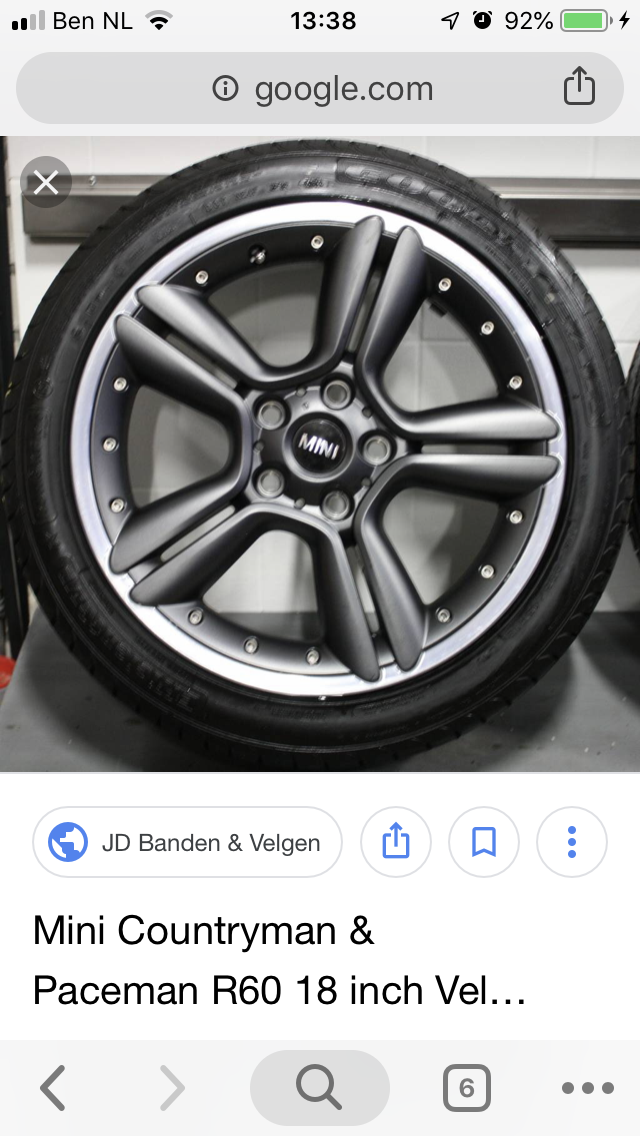Open the three-dot options menu
The width and height of the screenshot is (640, 1136).
pos(572,842)
